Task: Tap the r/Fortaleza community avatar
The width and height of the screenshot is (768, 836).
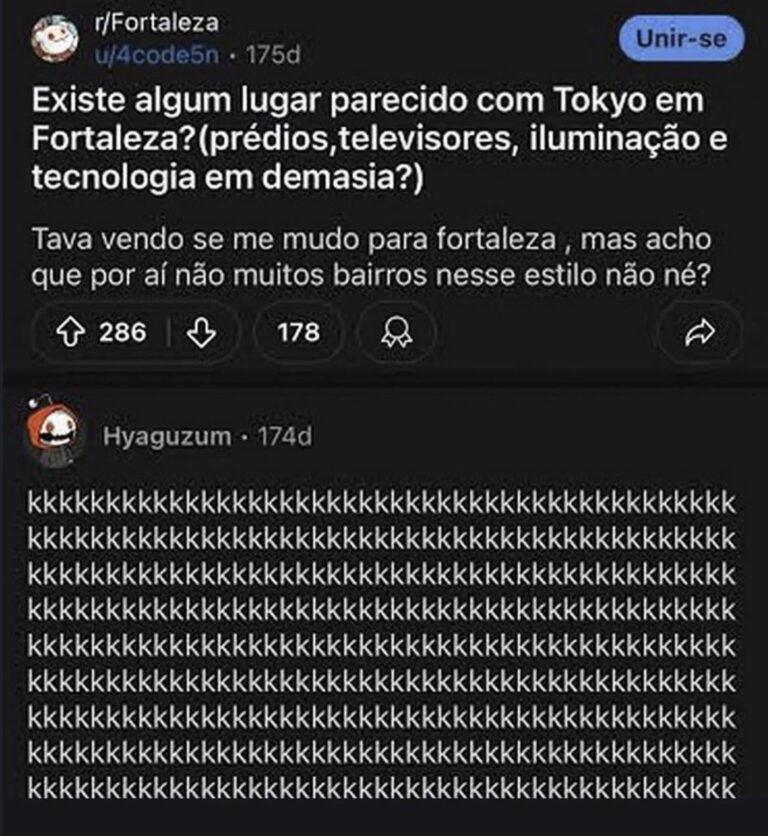Action: (56, 38)
